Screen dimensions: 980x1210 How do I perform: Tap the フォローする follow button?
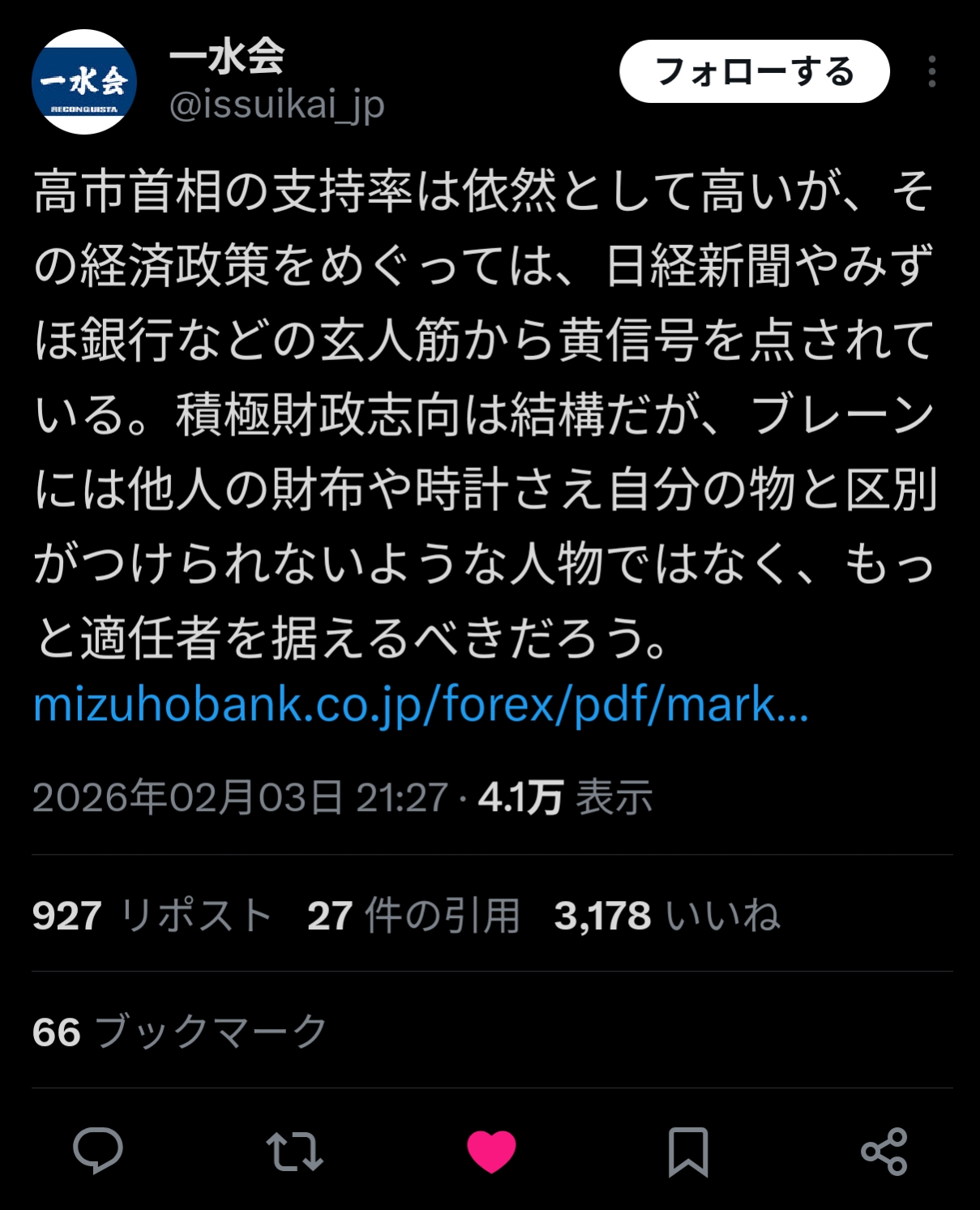tap(754, 71)
